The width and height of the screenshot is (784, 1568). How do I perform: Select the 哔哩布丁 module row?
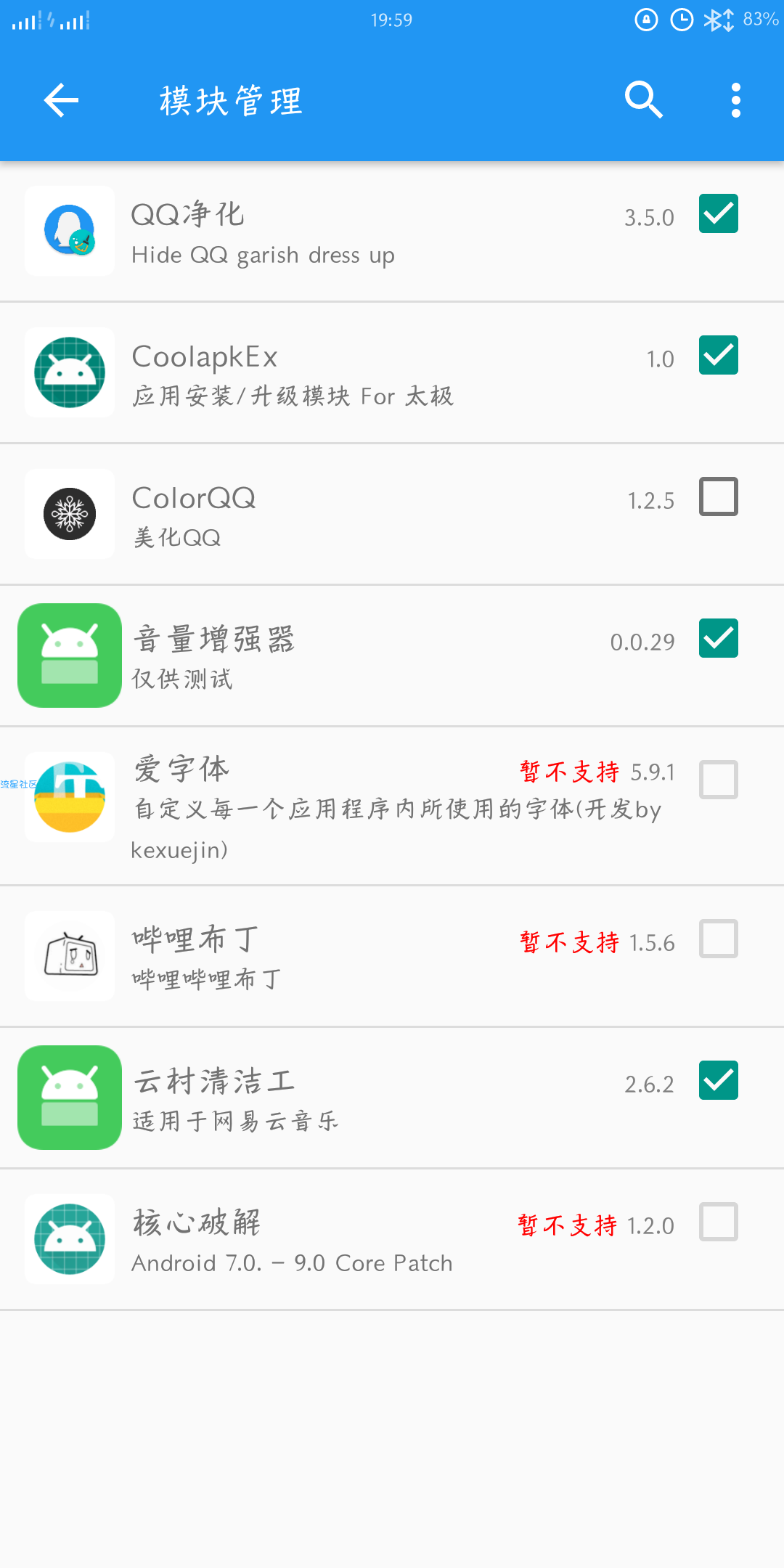[392, 956]
